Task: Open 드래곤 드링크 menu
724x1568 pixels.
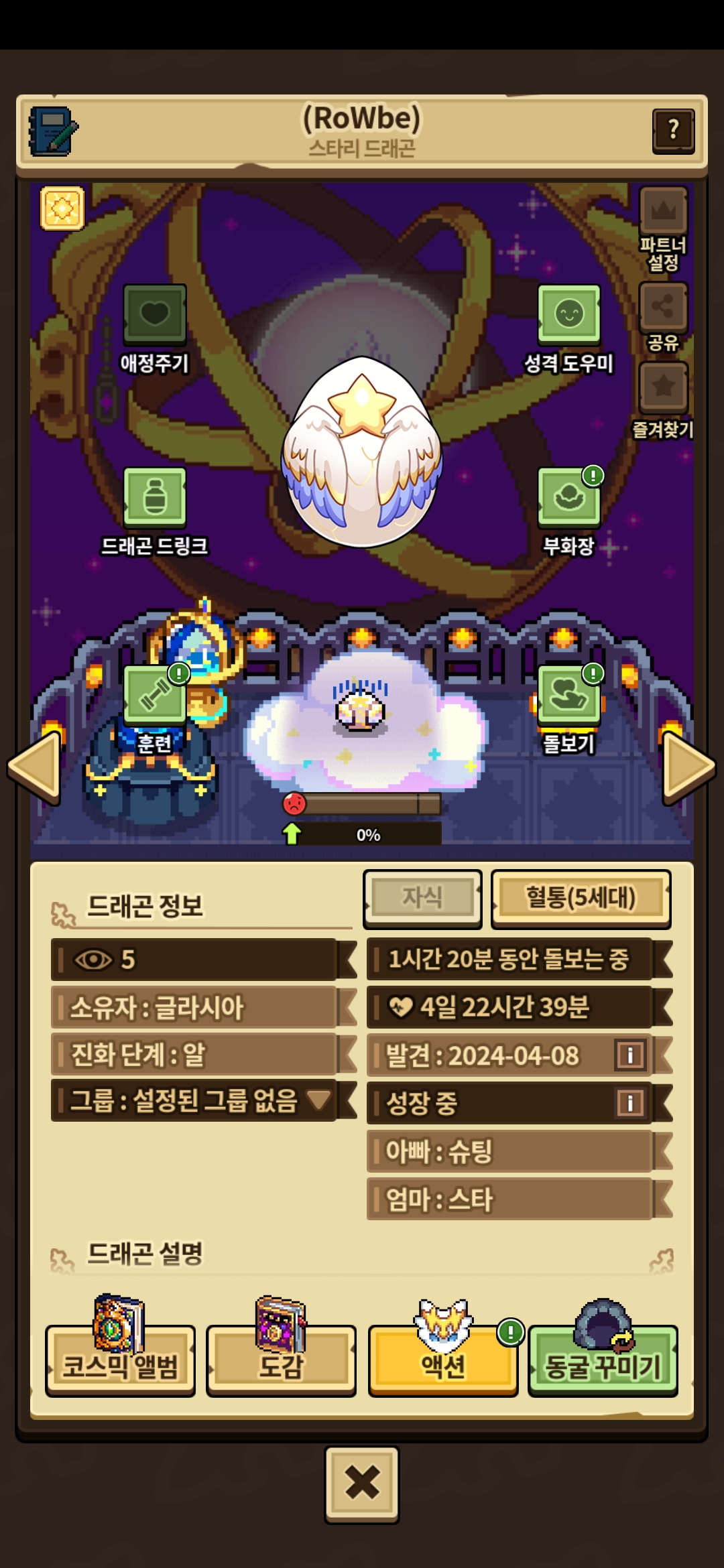Action: point(155,497)
